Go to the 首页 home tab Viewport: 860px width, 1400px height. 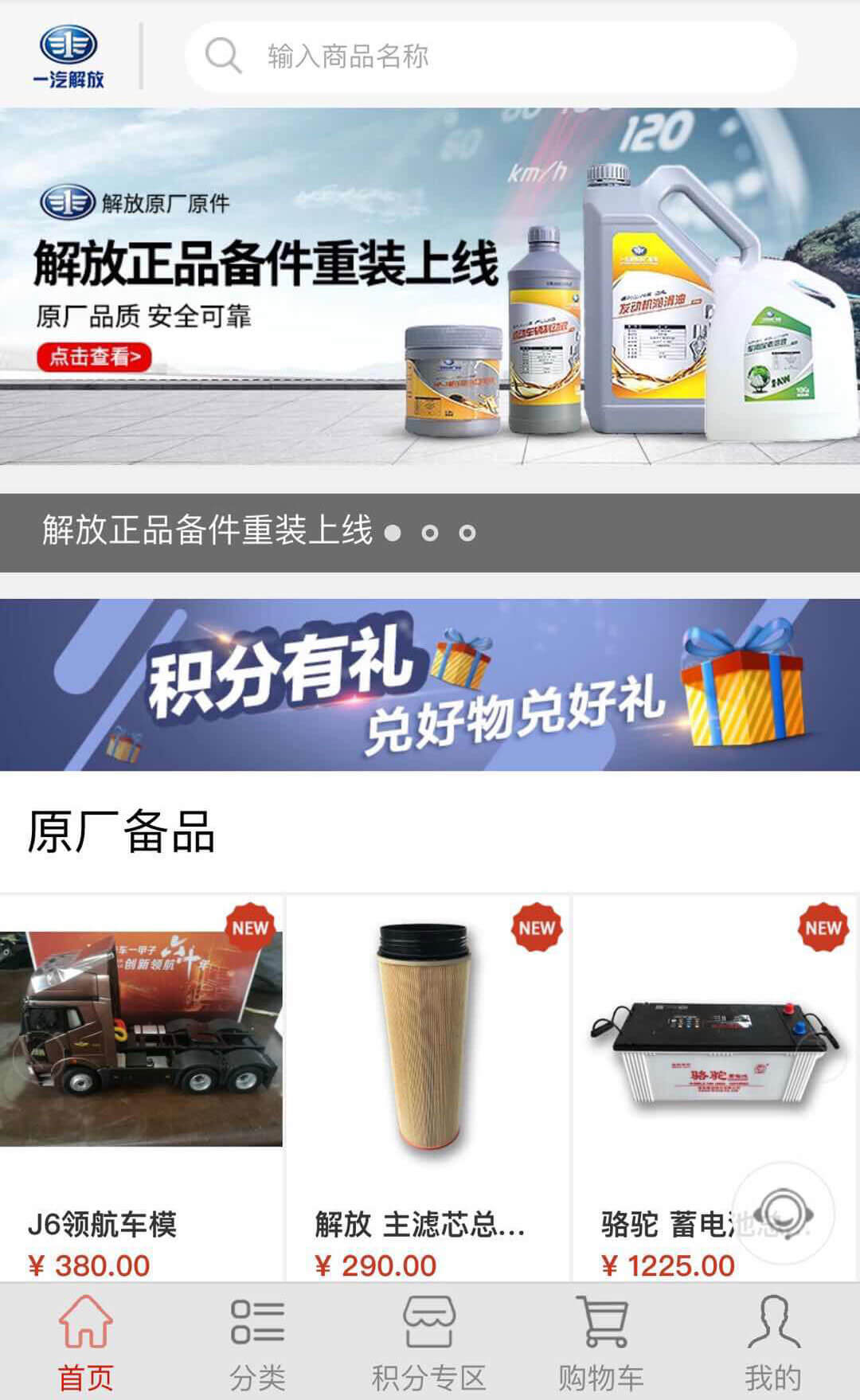click(86, 1343)
